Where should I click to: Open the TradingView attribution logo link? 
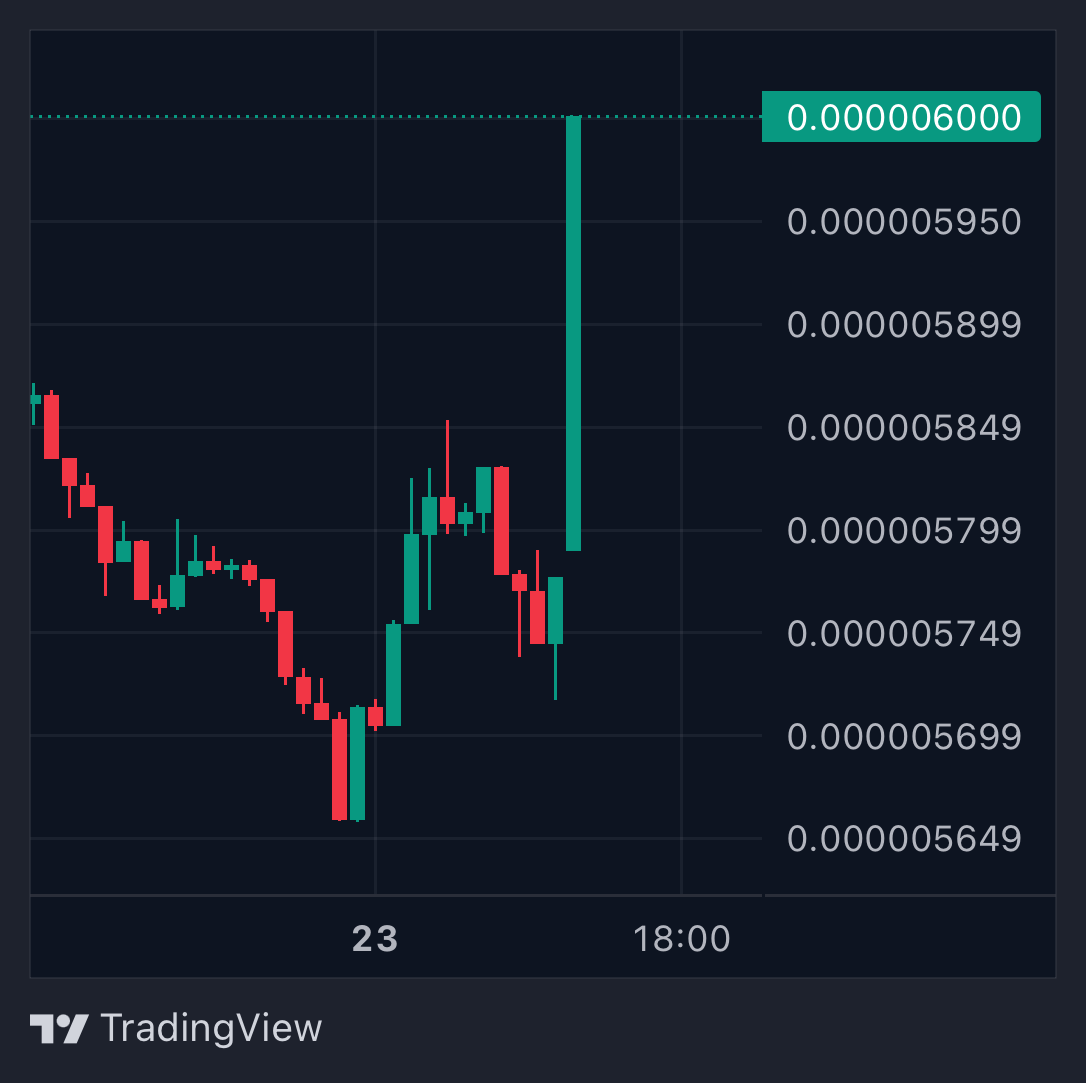pyautogui.click(x=176, y=1028)
